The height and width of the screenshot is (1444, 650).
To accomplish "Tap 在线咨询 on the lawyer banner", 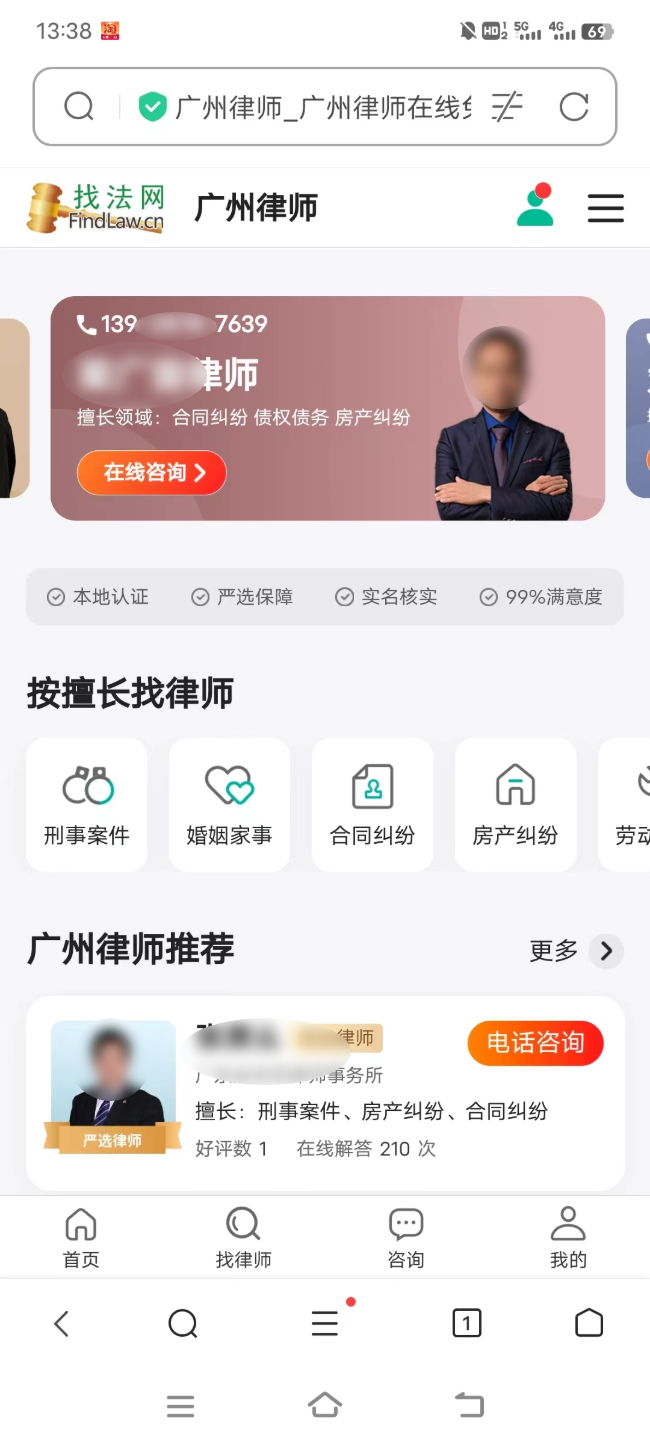I will (x=152, y=473).
